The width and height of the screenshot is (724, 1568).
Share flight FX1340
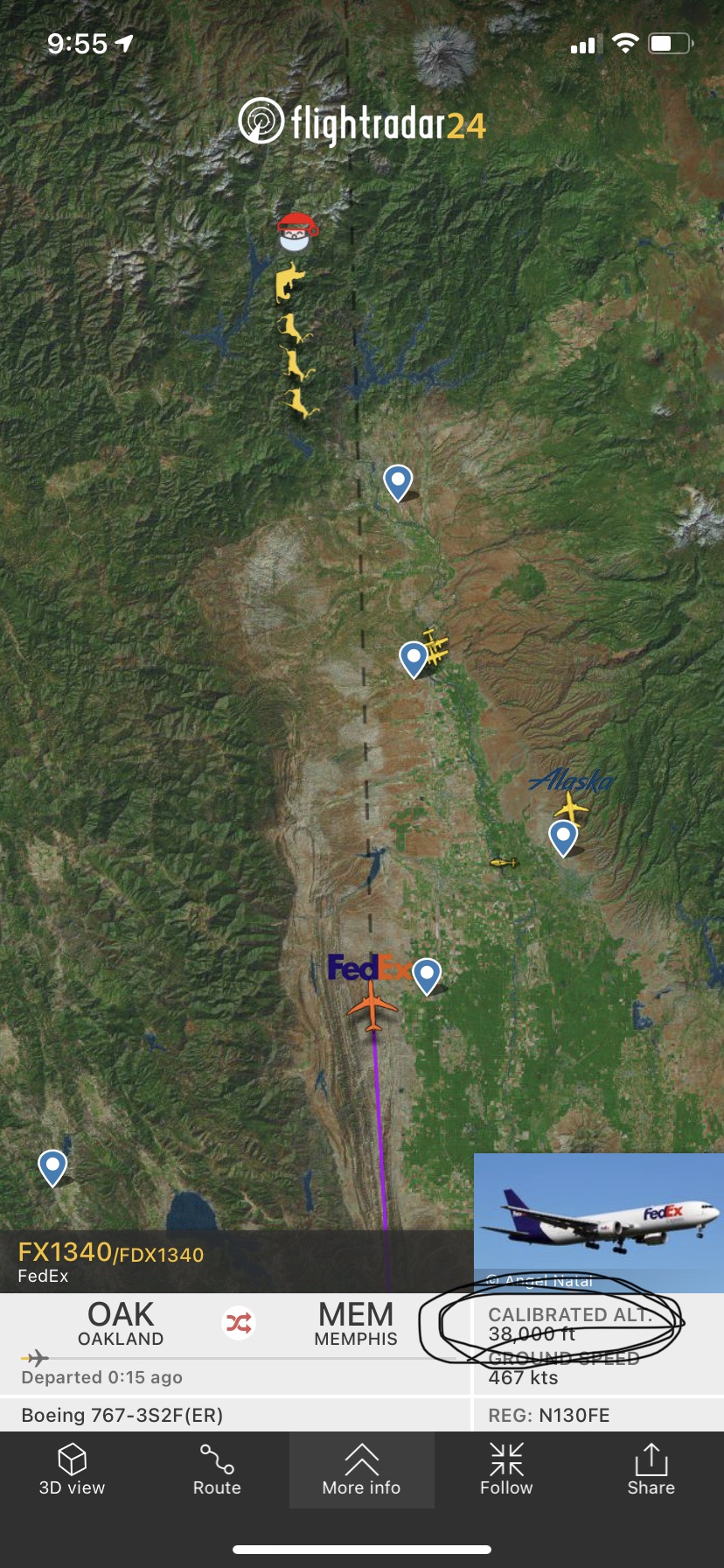651,1470
